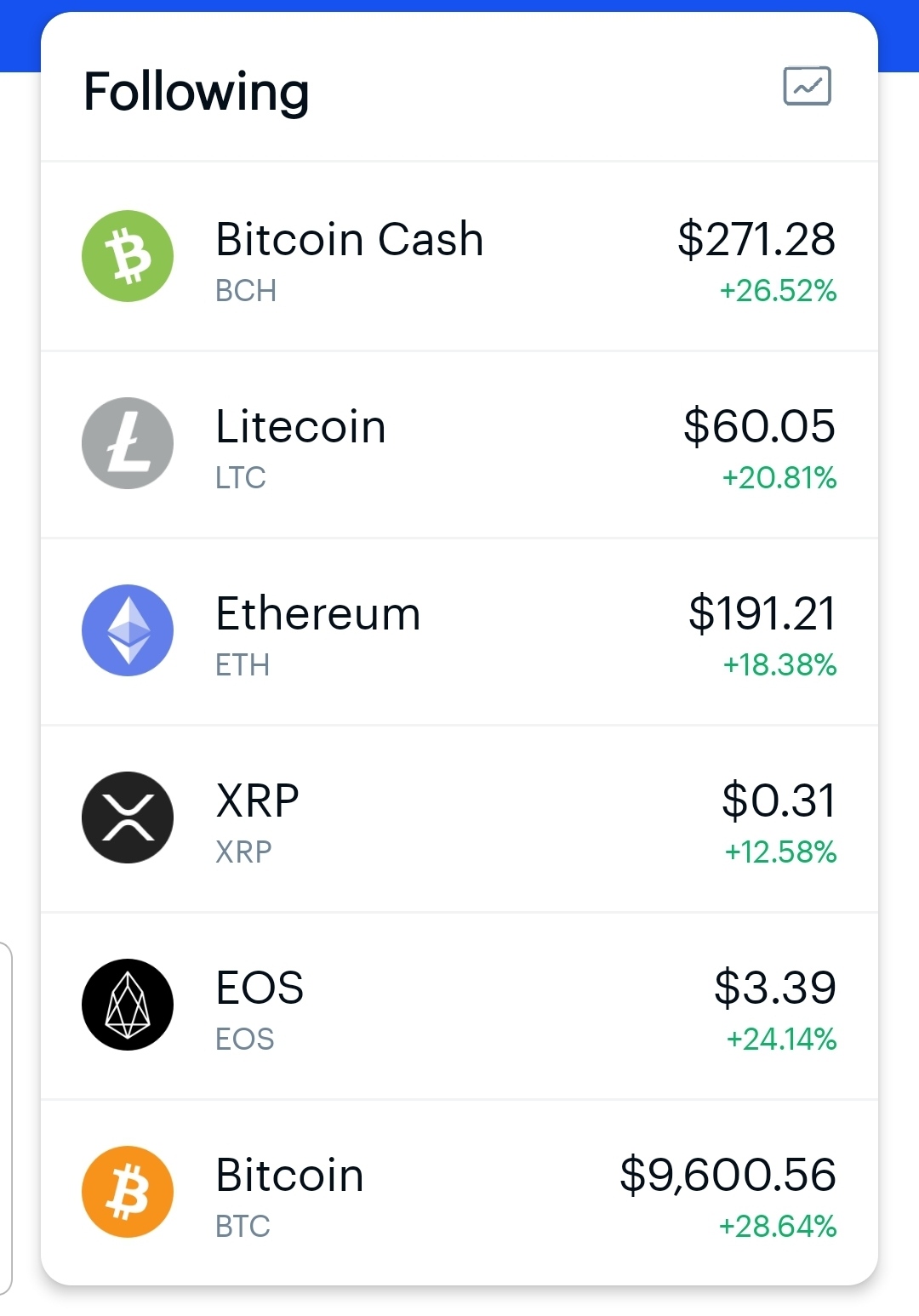Select the Litecoin watchlist entry

(x=459, y=443)
